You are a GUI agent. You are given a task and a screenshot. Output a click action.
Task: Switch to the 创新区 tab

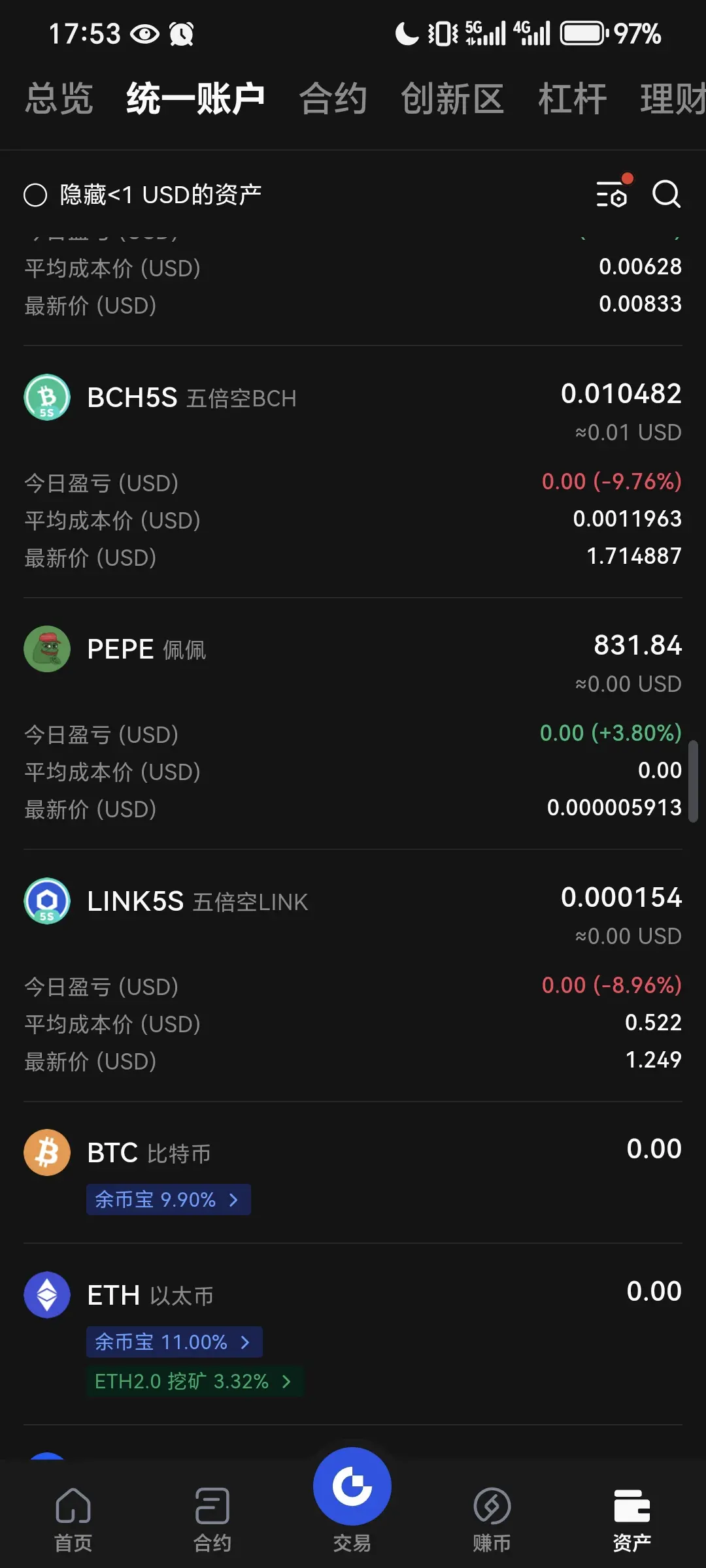tap(452, 99)
